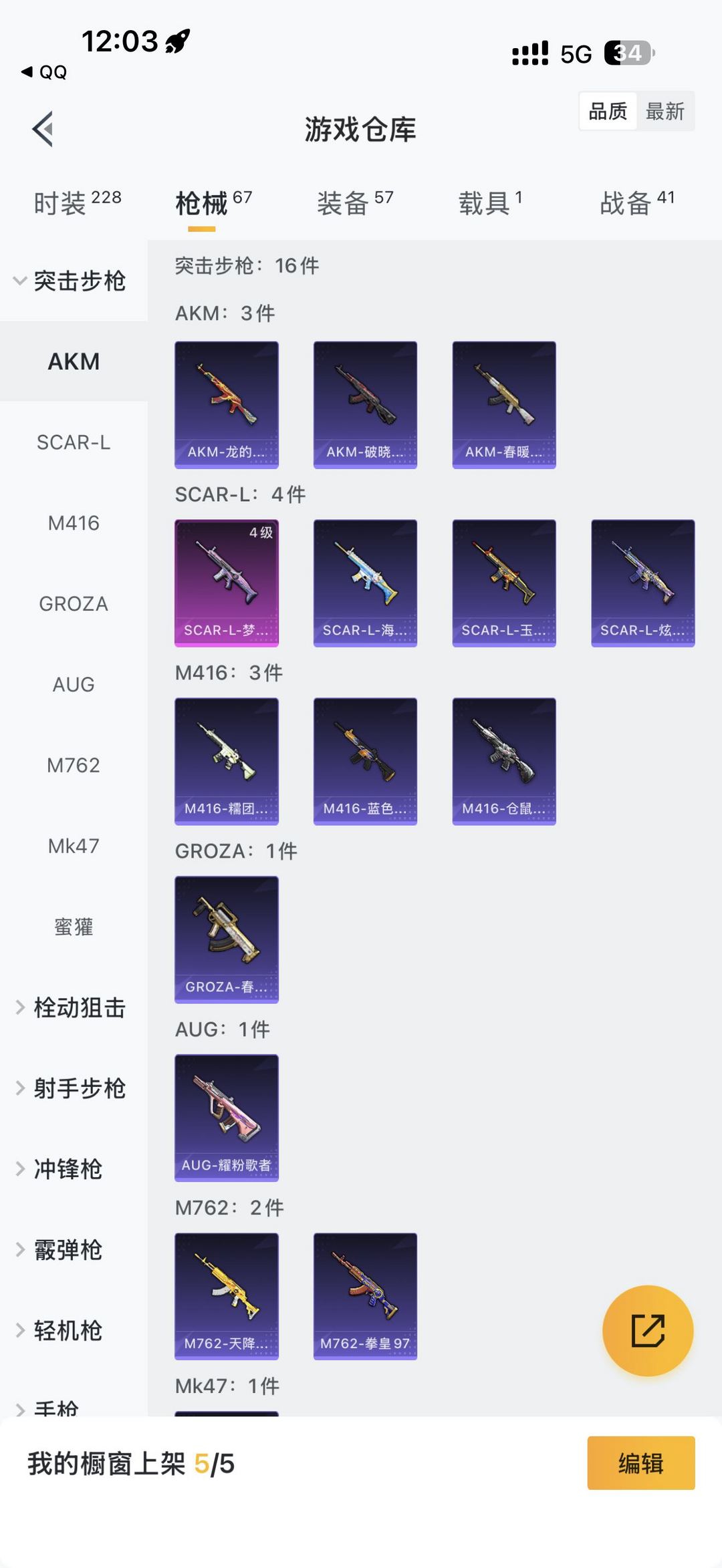Open the AKM-龙的 skin tile
Screen dimensions: 722x1568
pos(227,405)
